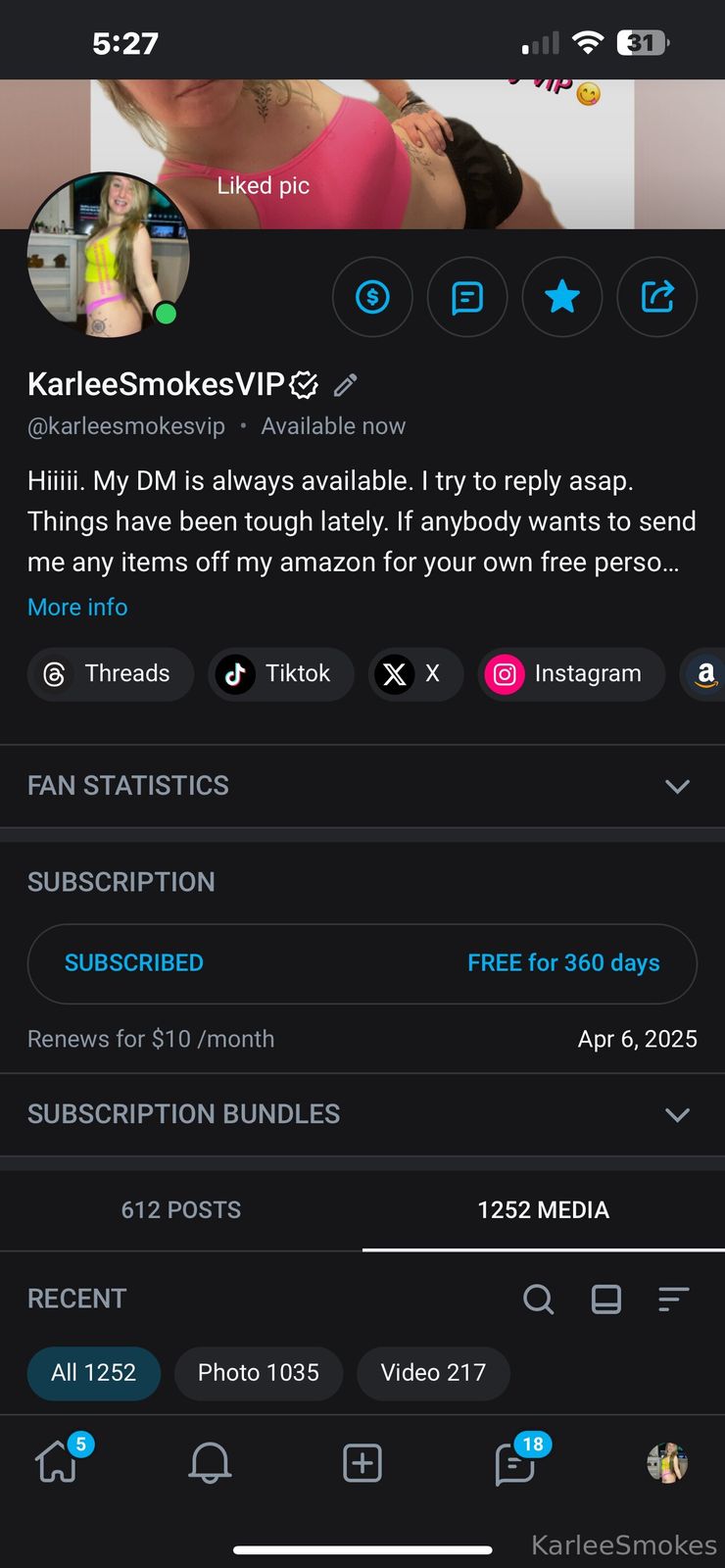This screenshot has width=725, height=1568.
Task: Message KarleeSmokesVIP via the chat icon
Action: click(467, 296)
